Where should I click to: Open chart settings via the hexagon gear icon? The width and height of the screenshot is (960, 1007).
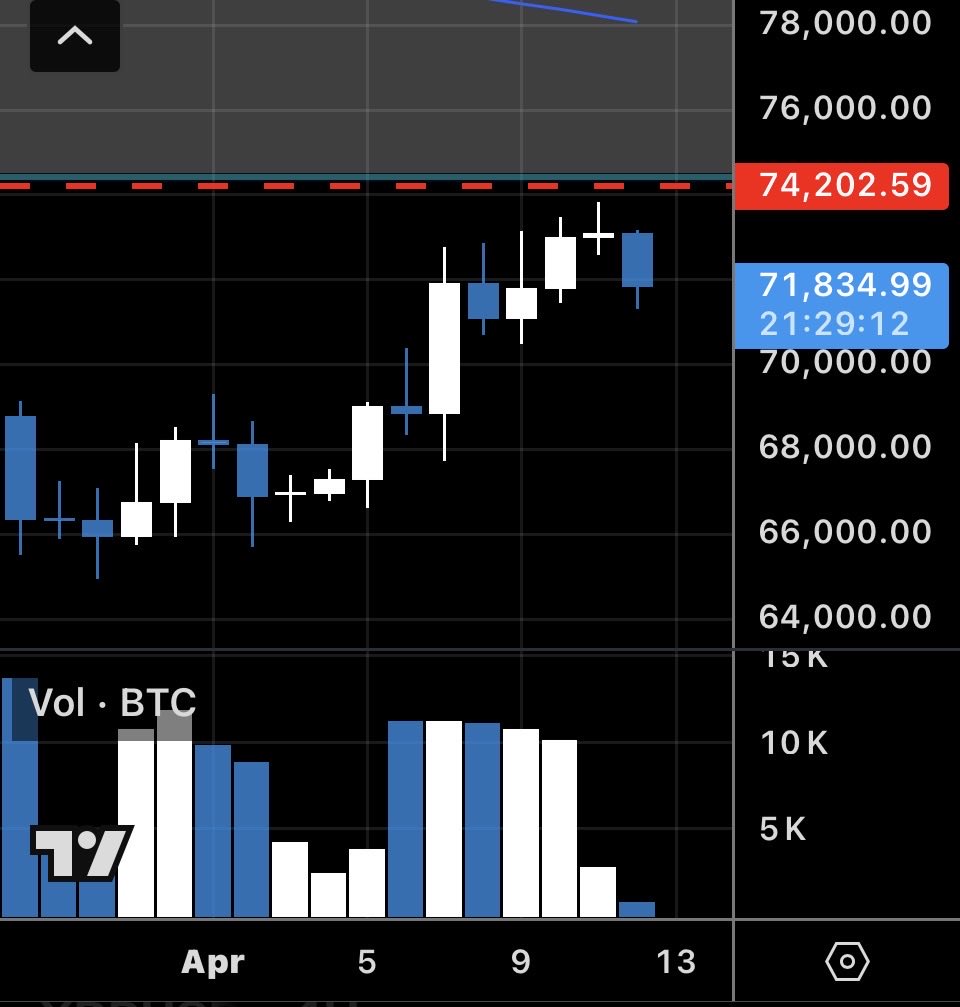847,961
